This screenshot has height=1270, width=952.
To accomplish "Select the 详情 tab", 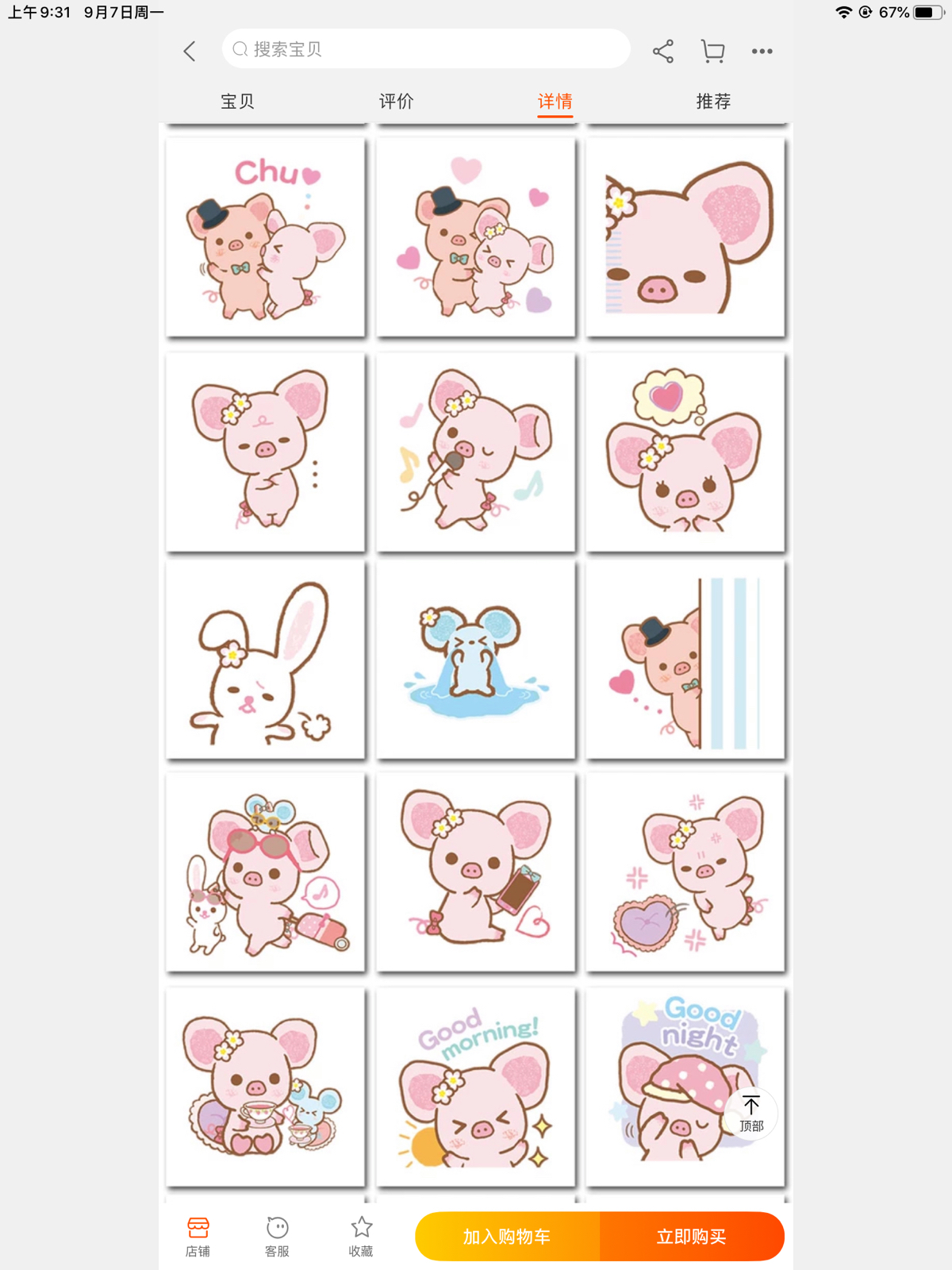I will pos(555,102).
